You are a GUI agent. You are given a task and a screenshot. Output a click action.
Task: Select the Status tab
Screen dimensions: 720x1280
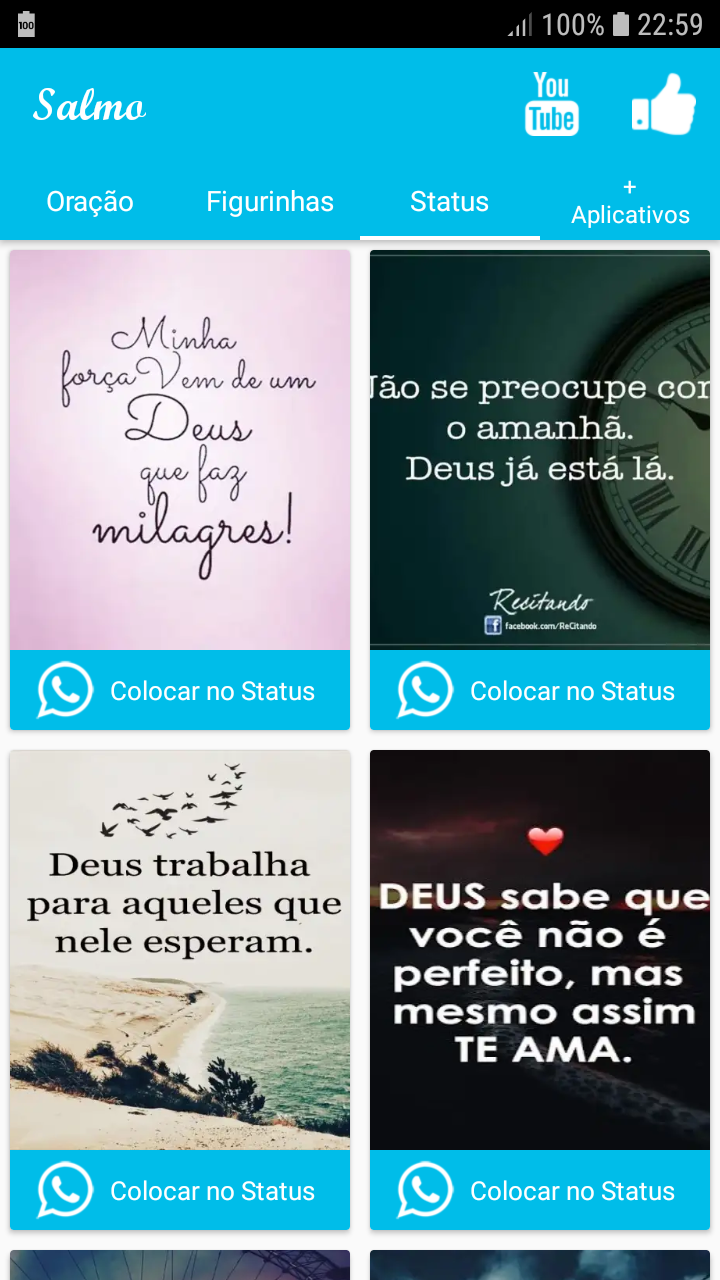pos(450,202)
